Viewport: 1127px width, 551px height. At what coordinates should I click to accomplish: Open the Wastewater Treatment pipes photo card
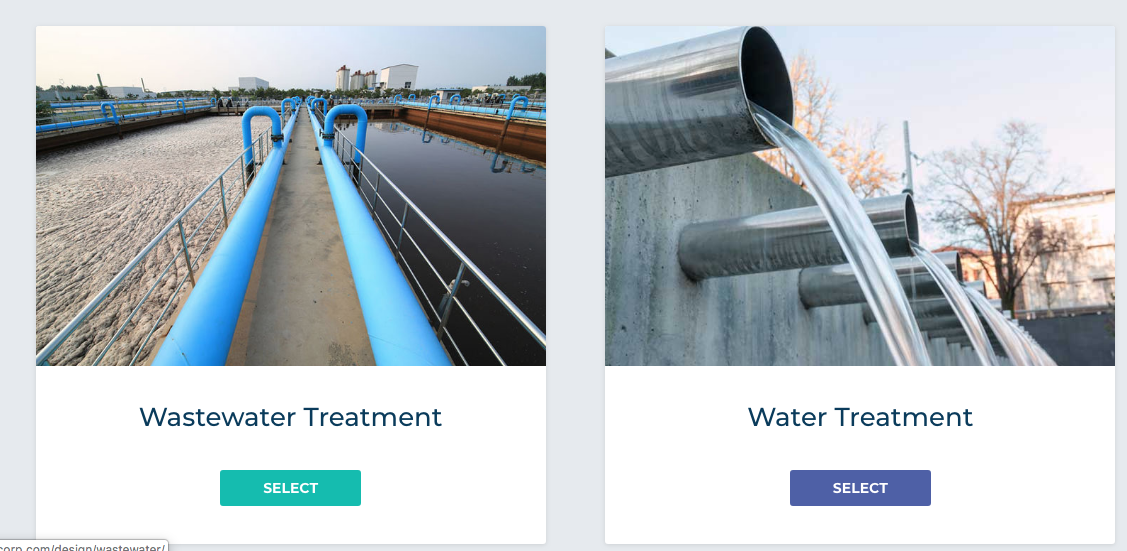[291, 196]
